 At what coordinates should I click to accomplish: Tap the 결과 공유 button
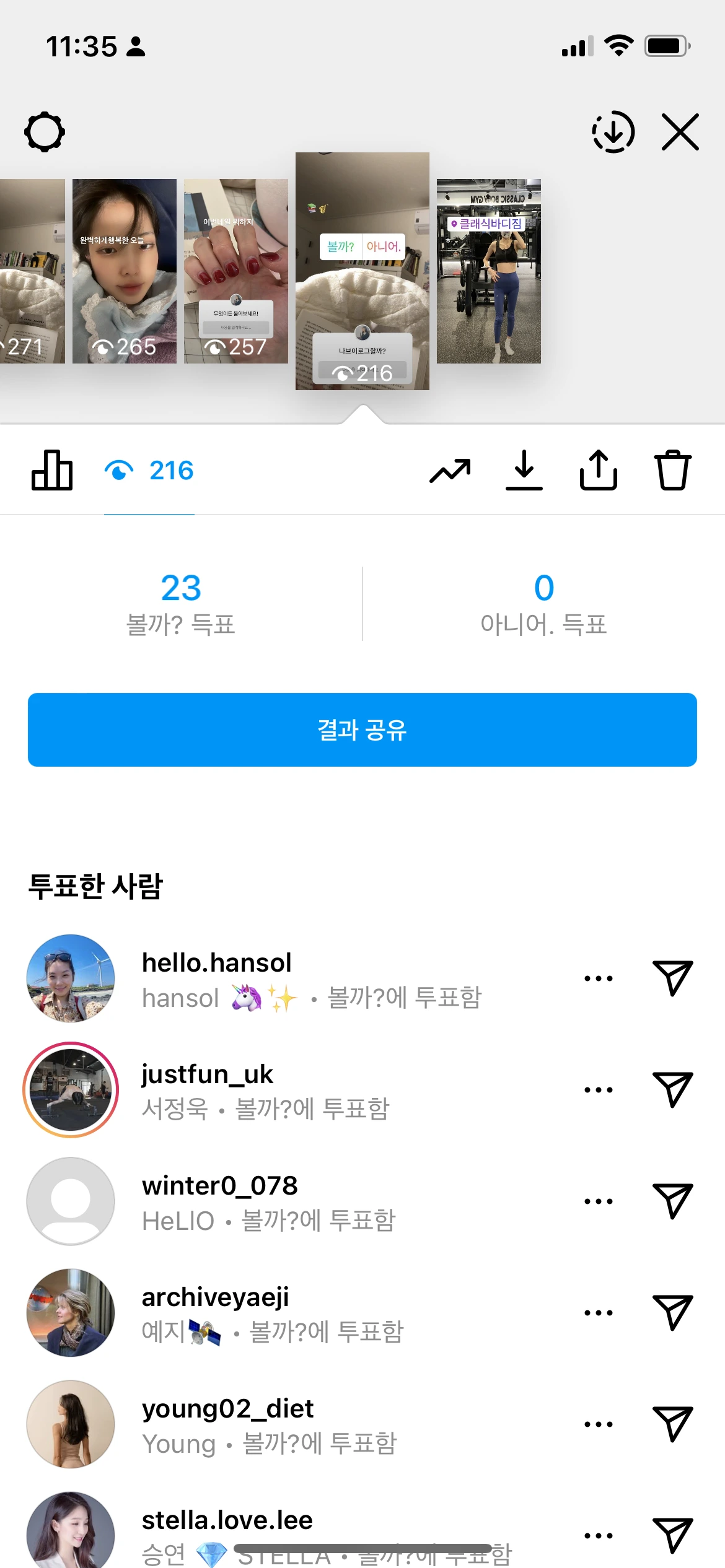362,730
